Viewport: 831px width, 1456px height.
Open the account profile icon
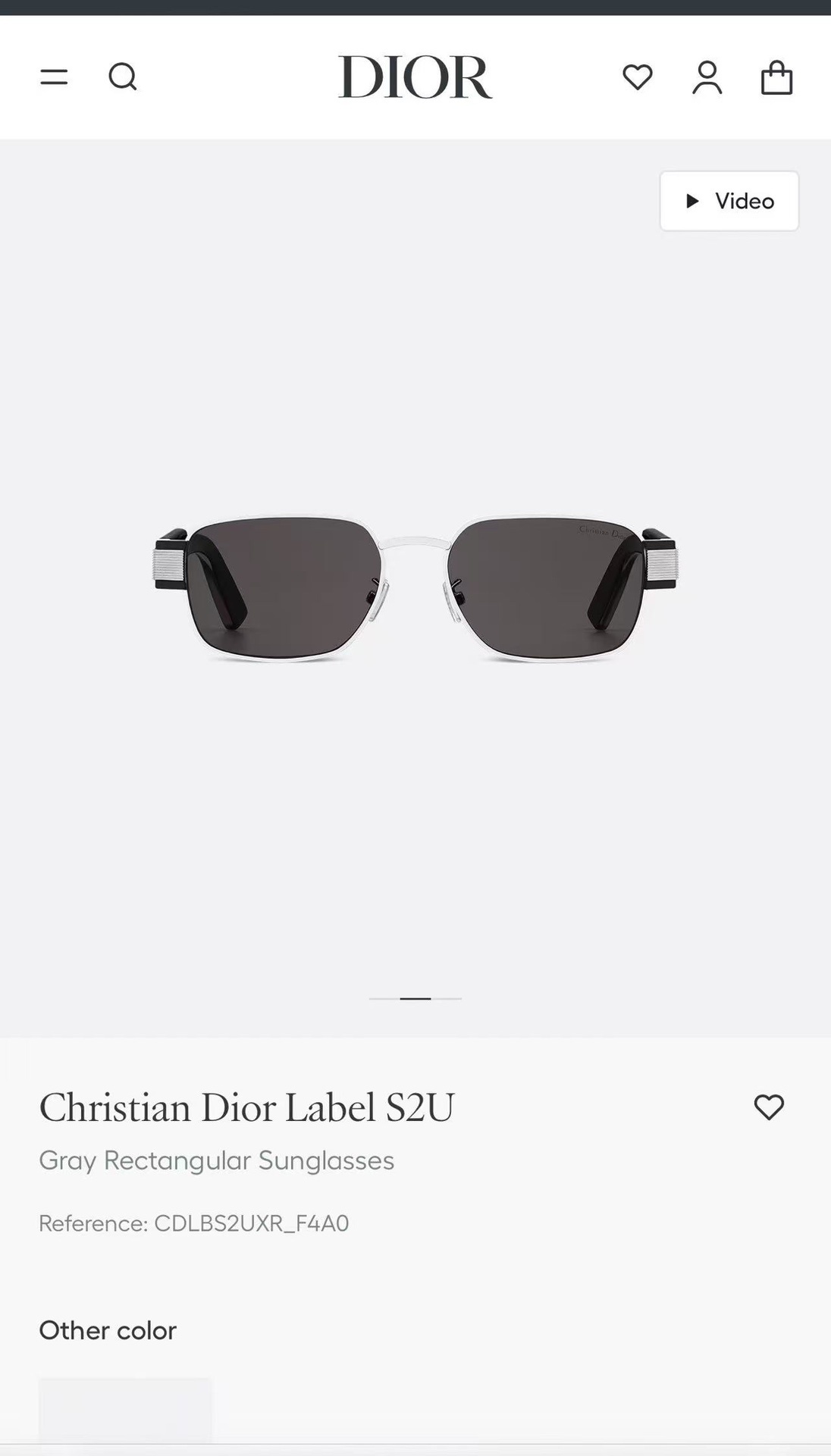[x=707, y=77]
